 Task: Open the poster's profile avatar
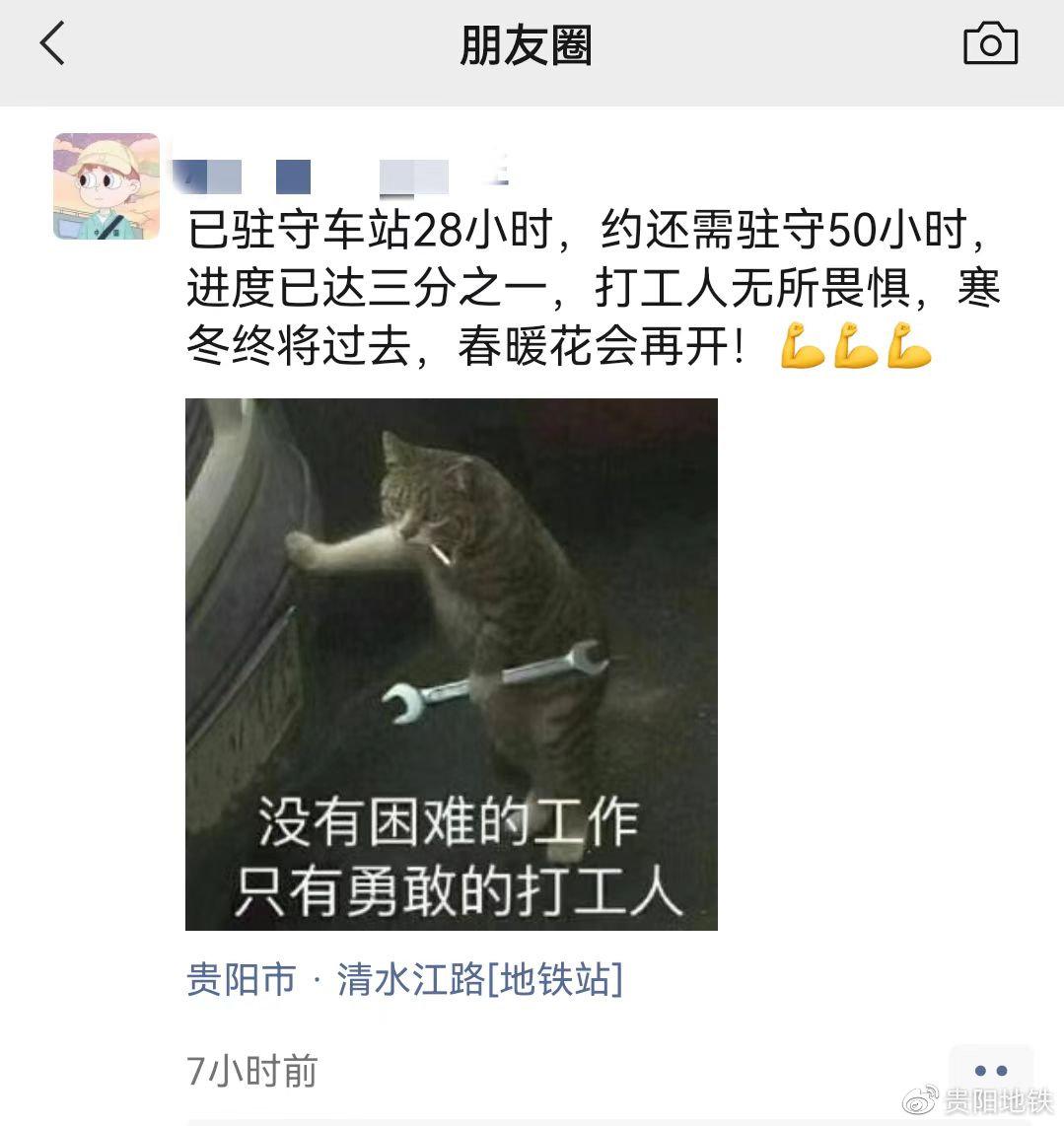click(x=106, y=186)
